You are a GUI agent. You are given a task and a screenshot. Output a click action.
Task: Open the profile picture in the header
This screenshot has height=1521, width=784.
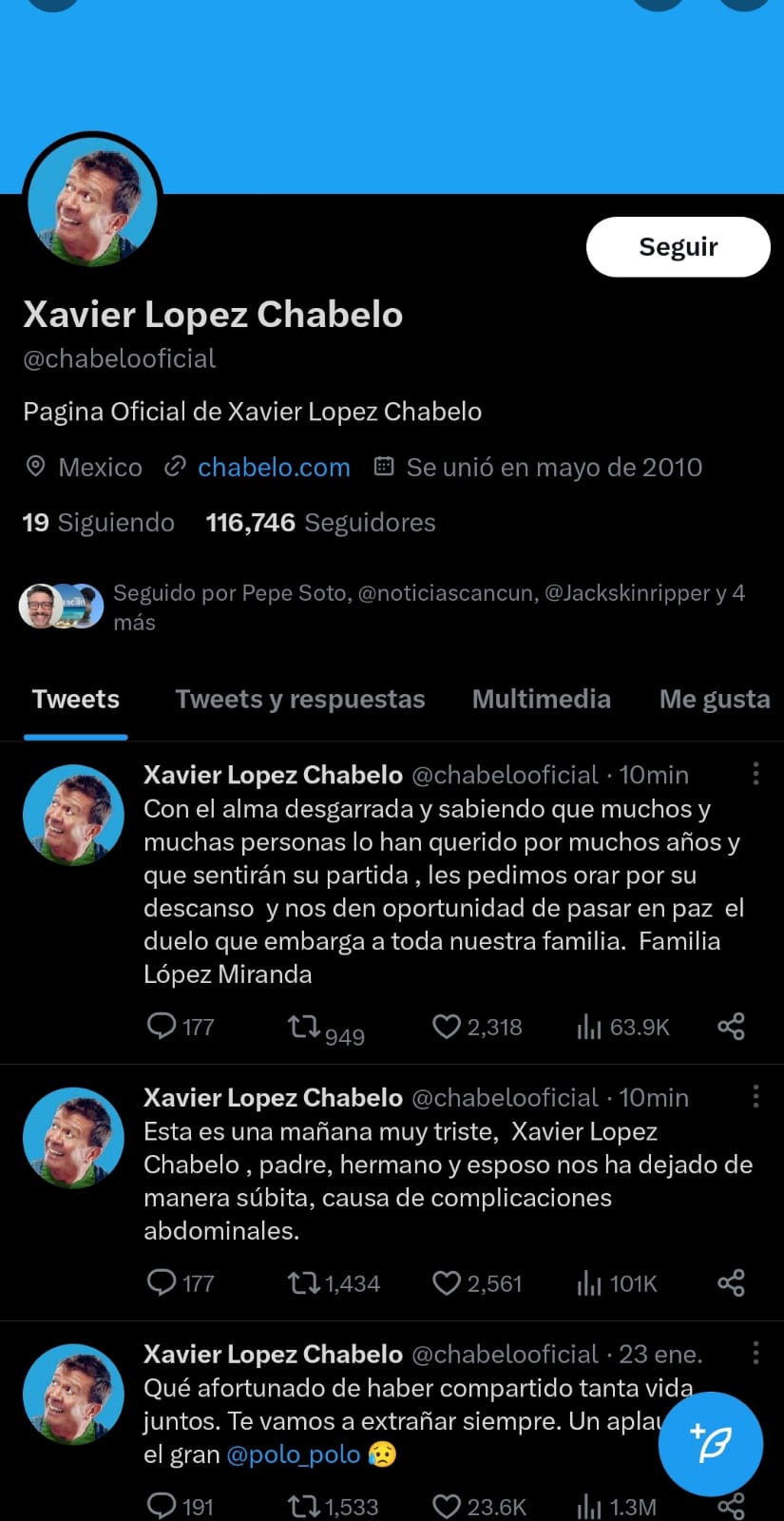[x=92, y=202]
